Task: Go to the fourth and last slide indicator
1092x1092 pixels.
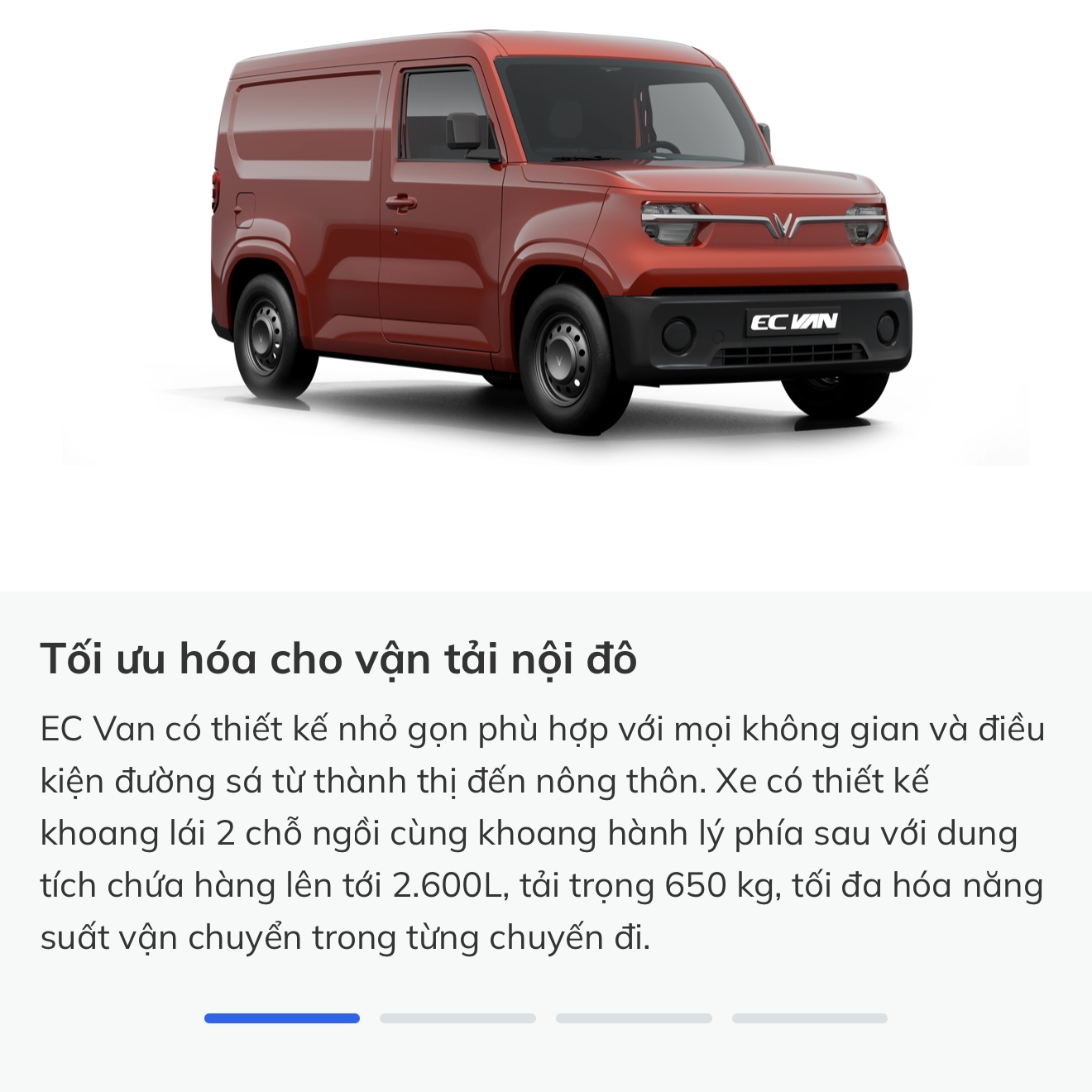Action: (809, 1018)
